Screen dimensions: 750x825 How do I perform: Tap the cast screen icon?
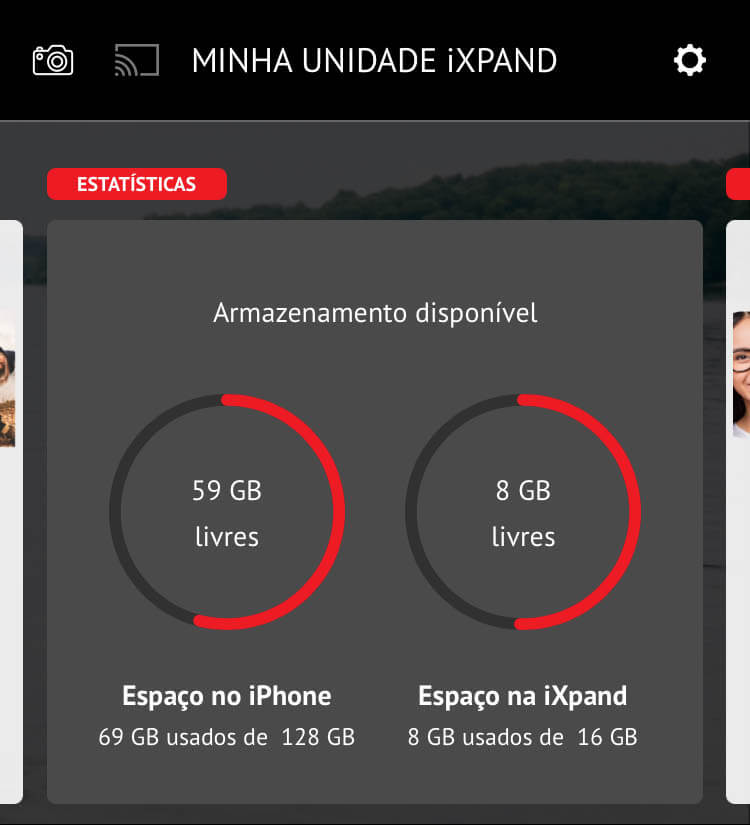pos(136,61)
